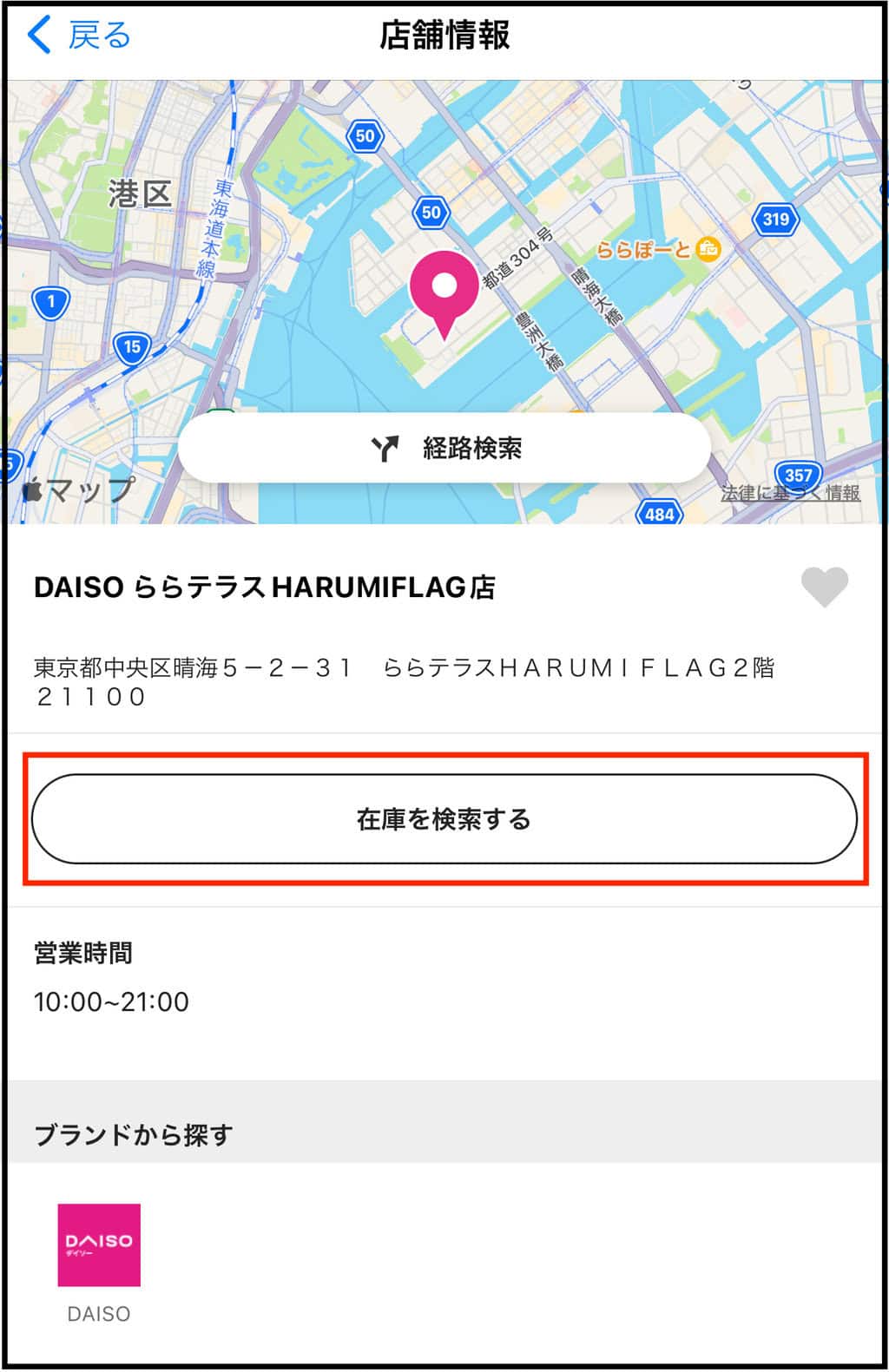Screen dimensions: 889x1372
Task: Open the 法律に基づく情報 legal link
Action: tap(790, 493)
